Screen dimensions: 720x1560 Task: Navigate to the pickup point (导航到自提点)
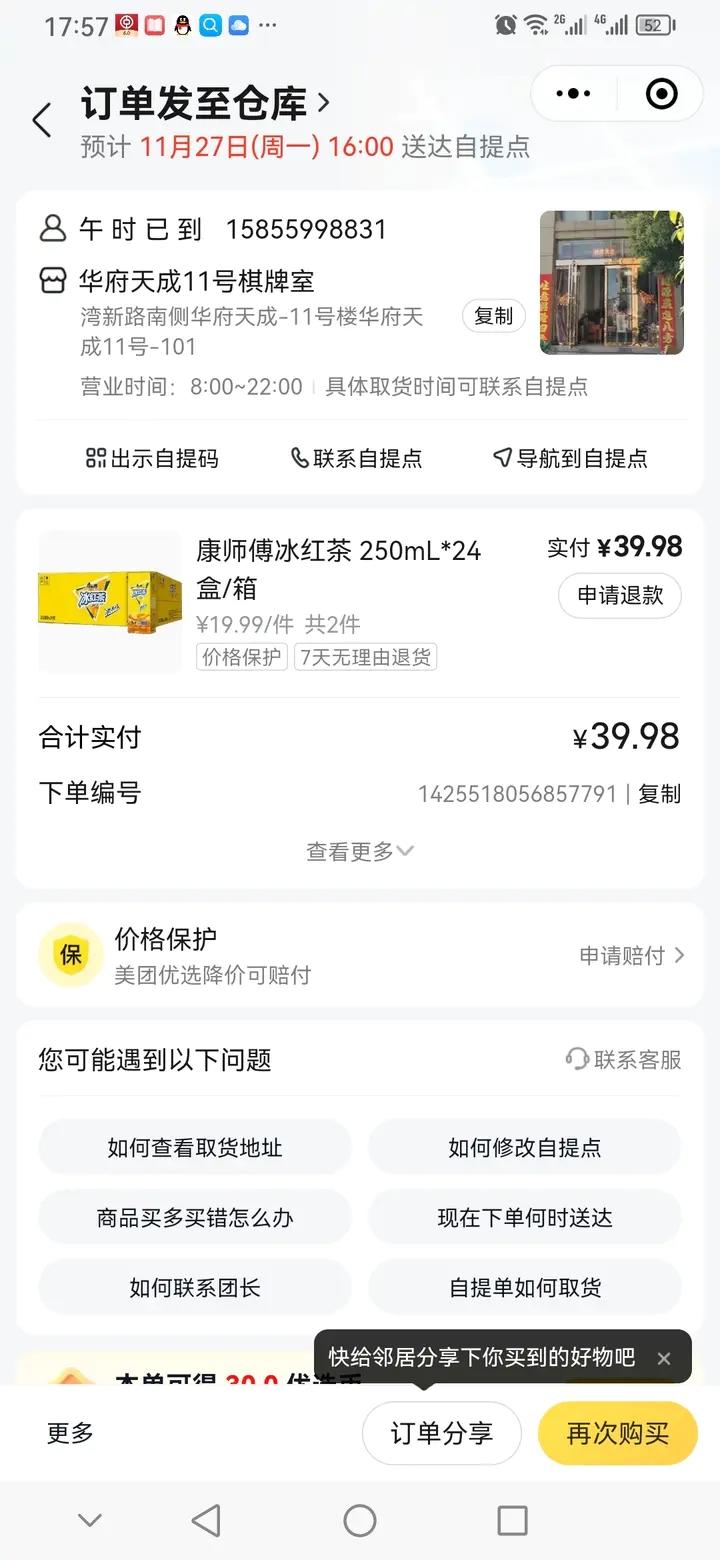tap(570, 458)
